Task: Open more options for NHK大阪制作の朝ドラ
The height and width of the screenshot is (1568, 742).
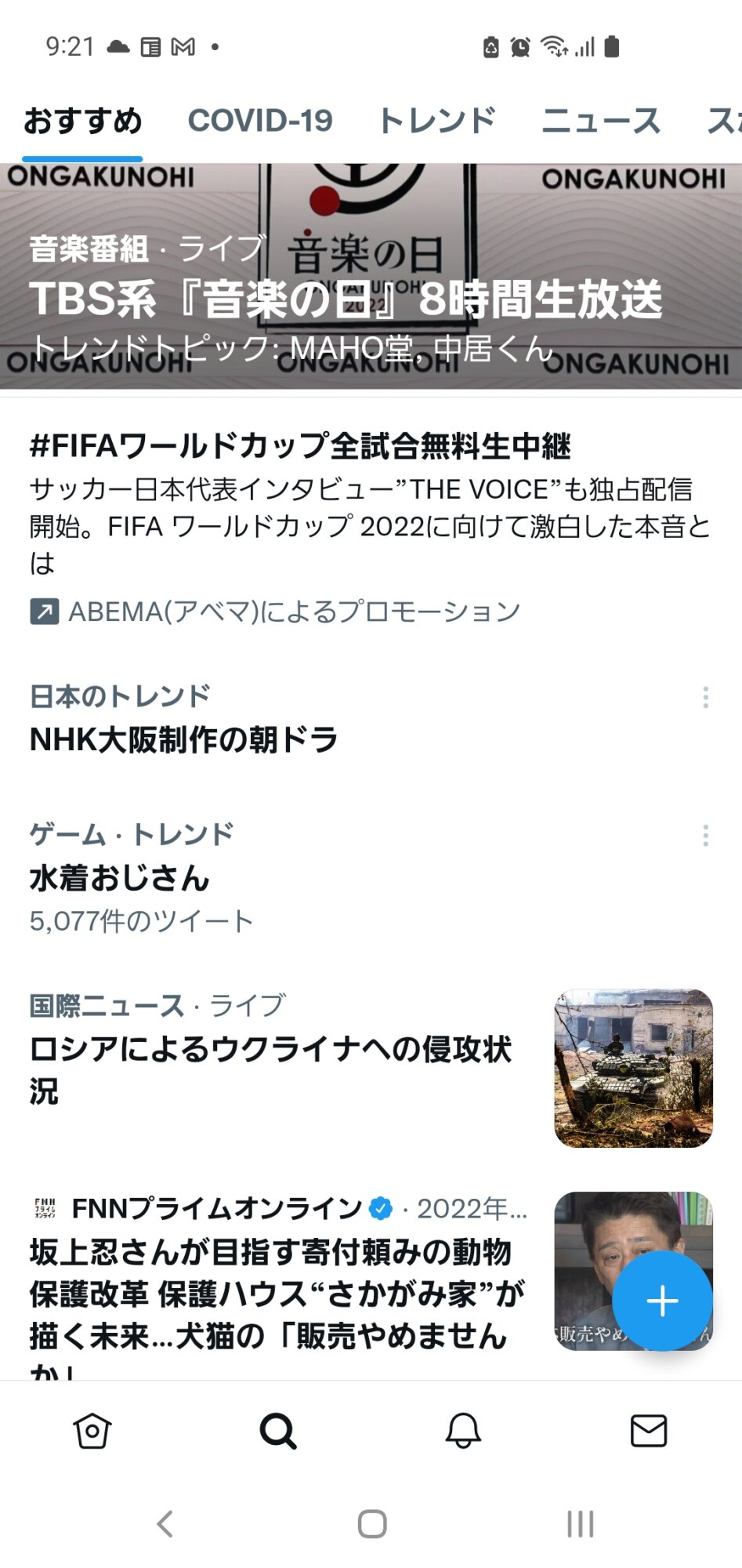Action: (x=706, y=697)
